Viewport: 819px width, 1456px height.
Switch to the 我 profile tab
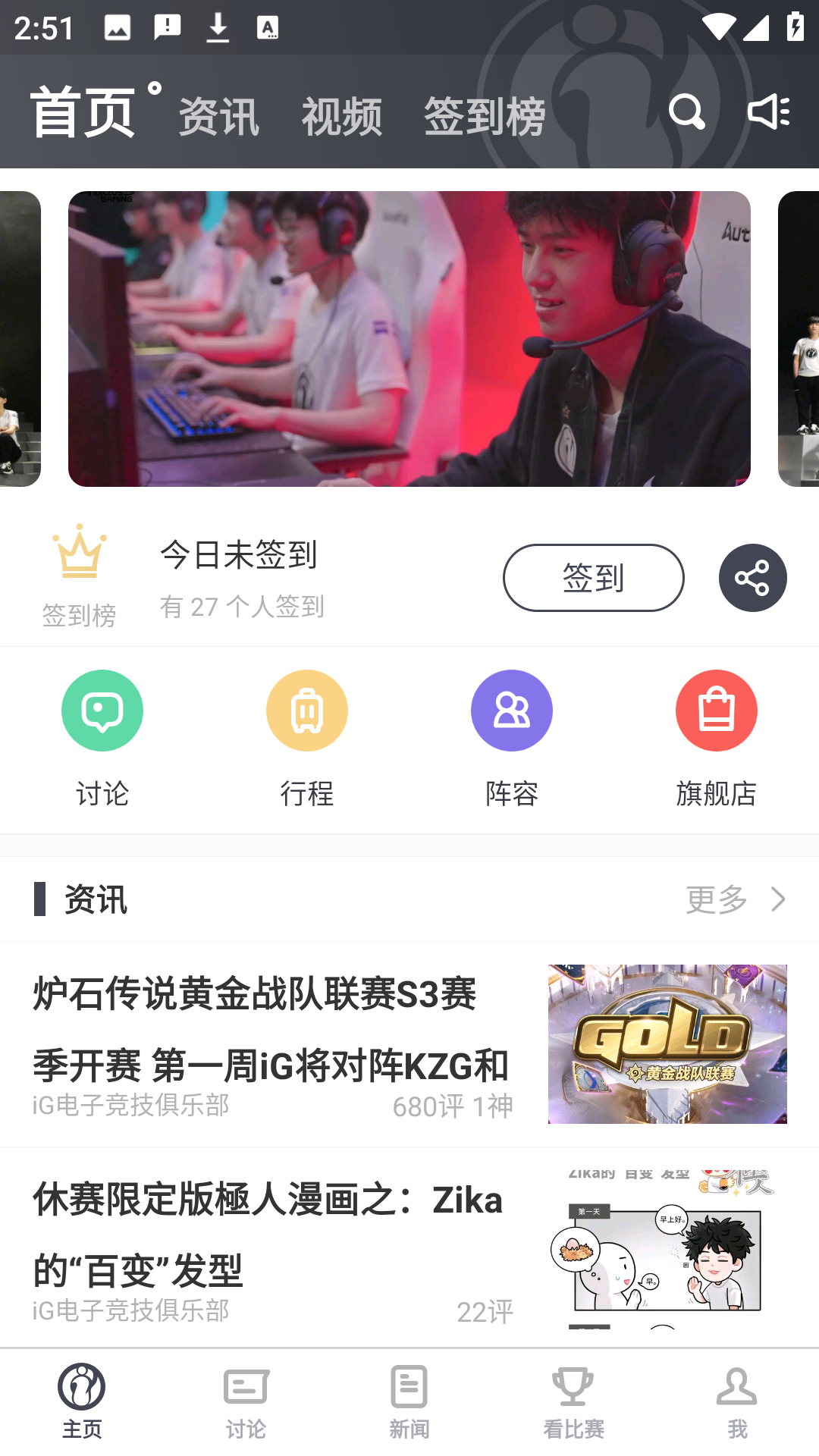pos(736,1401)
